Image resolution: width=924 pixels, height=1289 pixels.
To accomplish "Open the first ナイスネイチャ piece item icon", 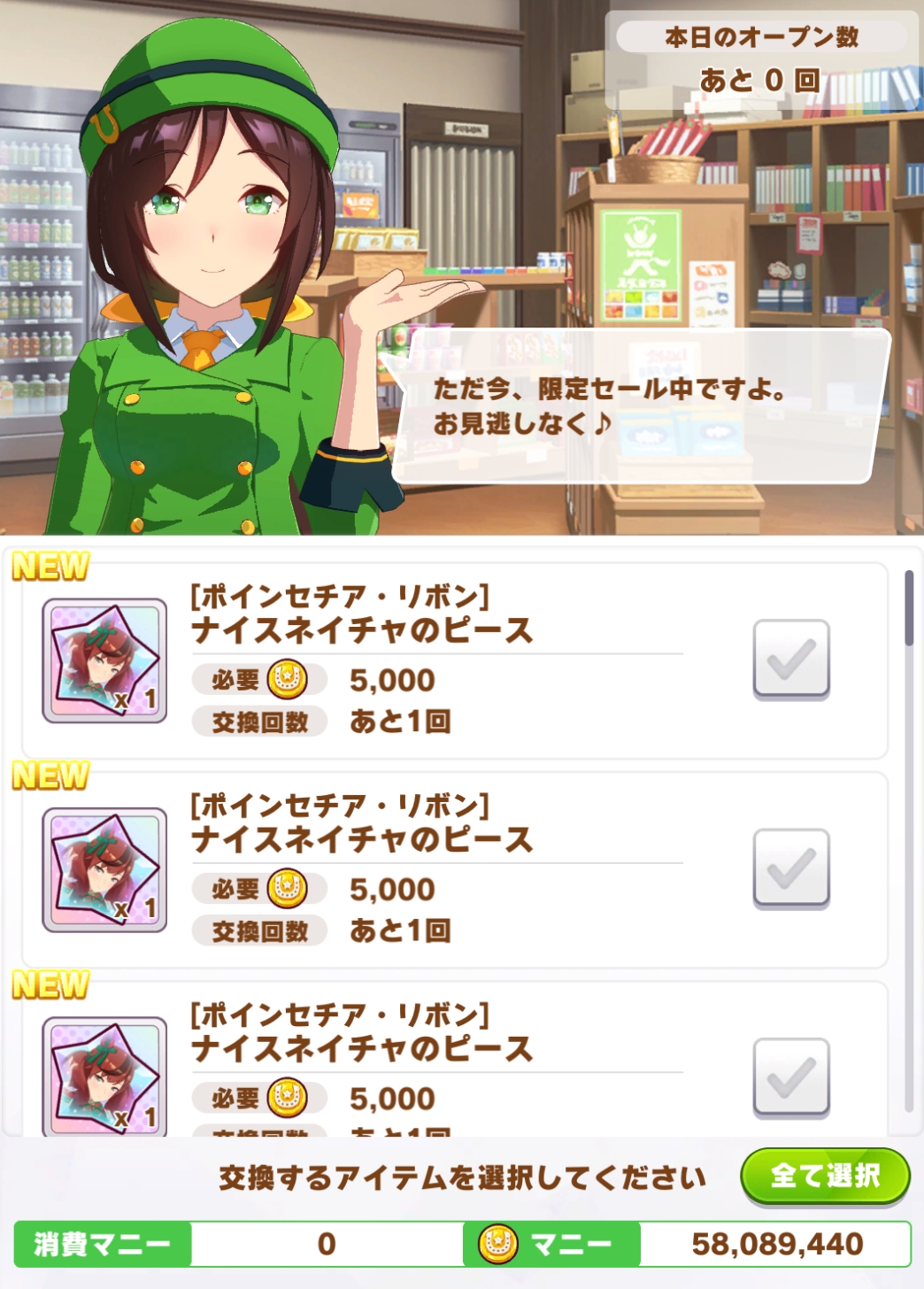I will coord(104,660).
